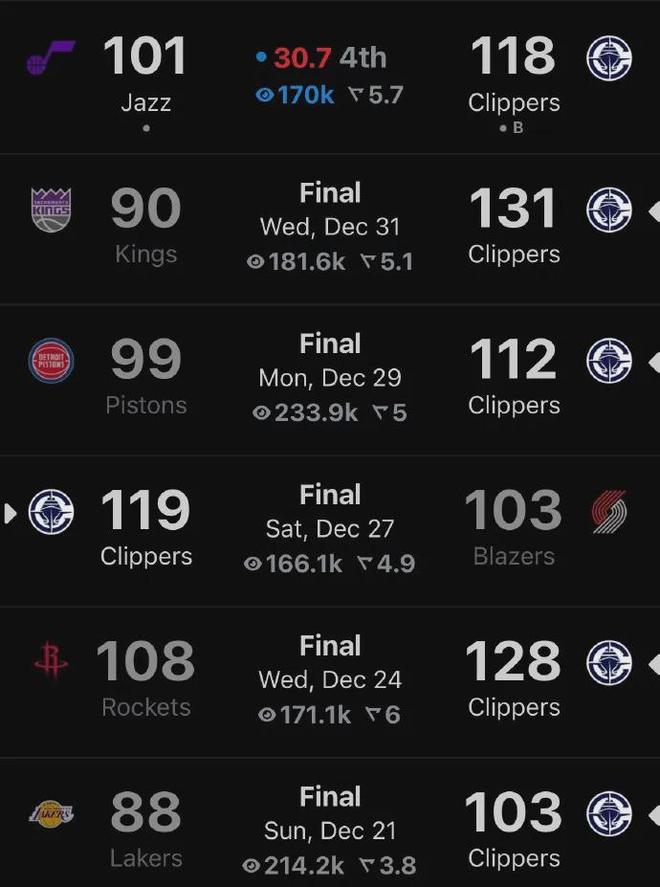
Task: Select the Clippers vs Blazers Dec 27 result
Action: click(330, 529)
